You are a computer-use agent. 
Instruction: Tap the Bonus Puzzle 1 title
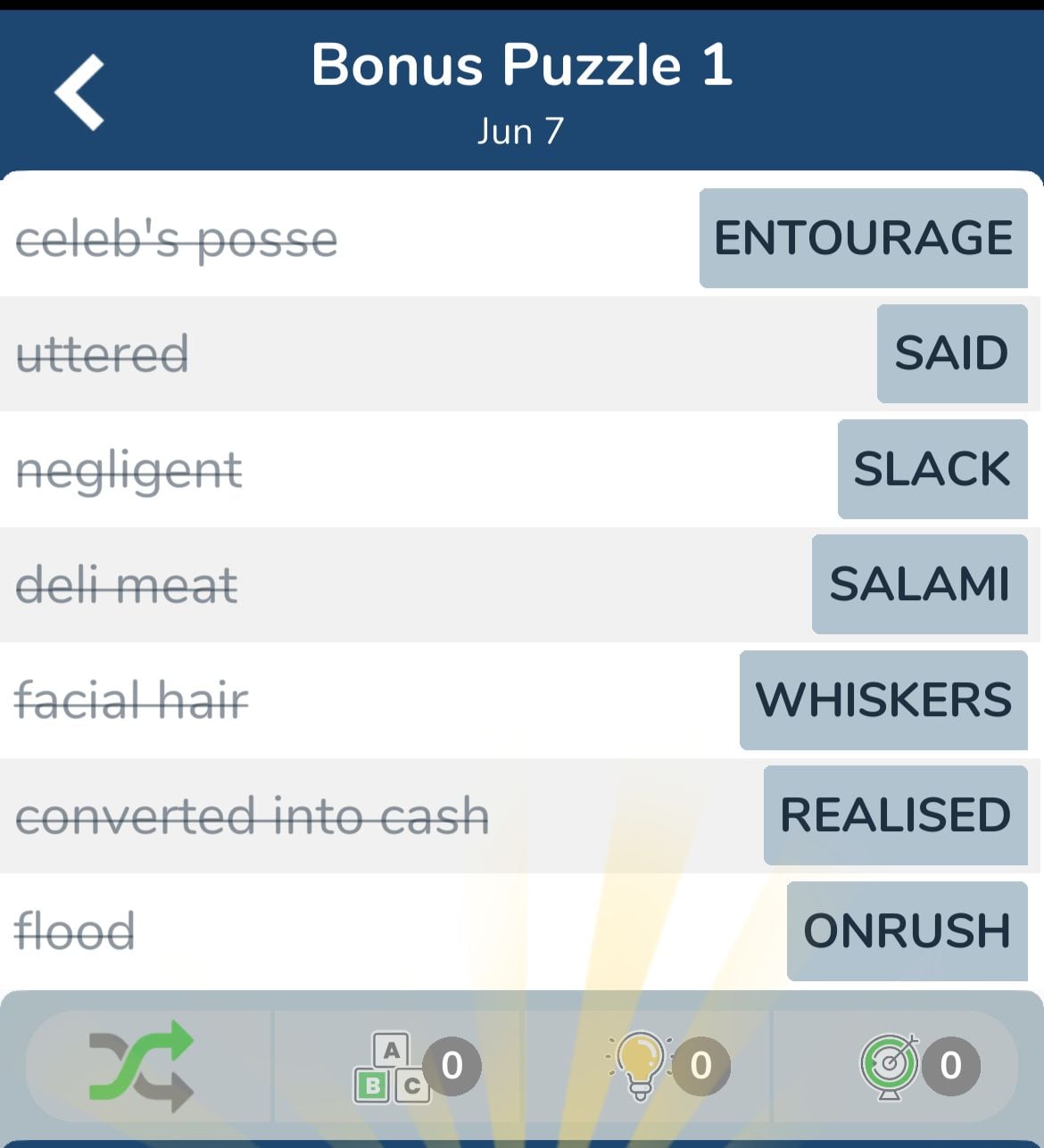tap(522, 65)
